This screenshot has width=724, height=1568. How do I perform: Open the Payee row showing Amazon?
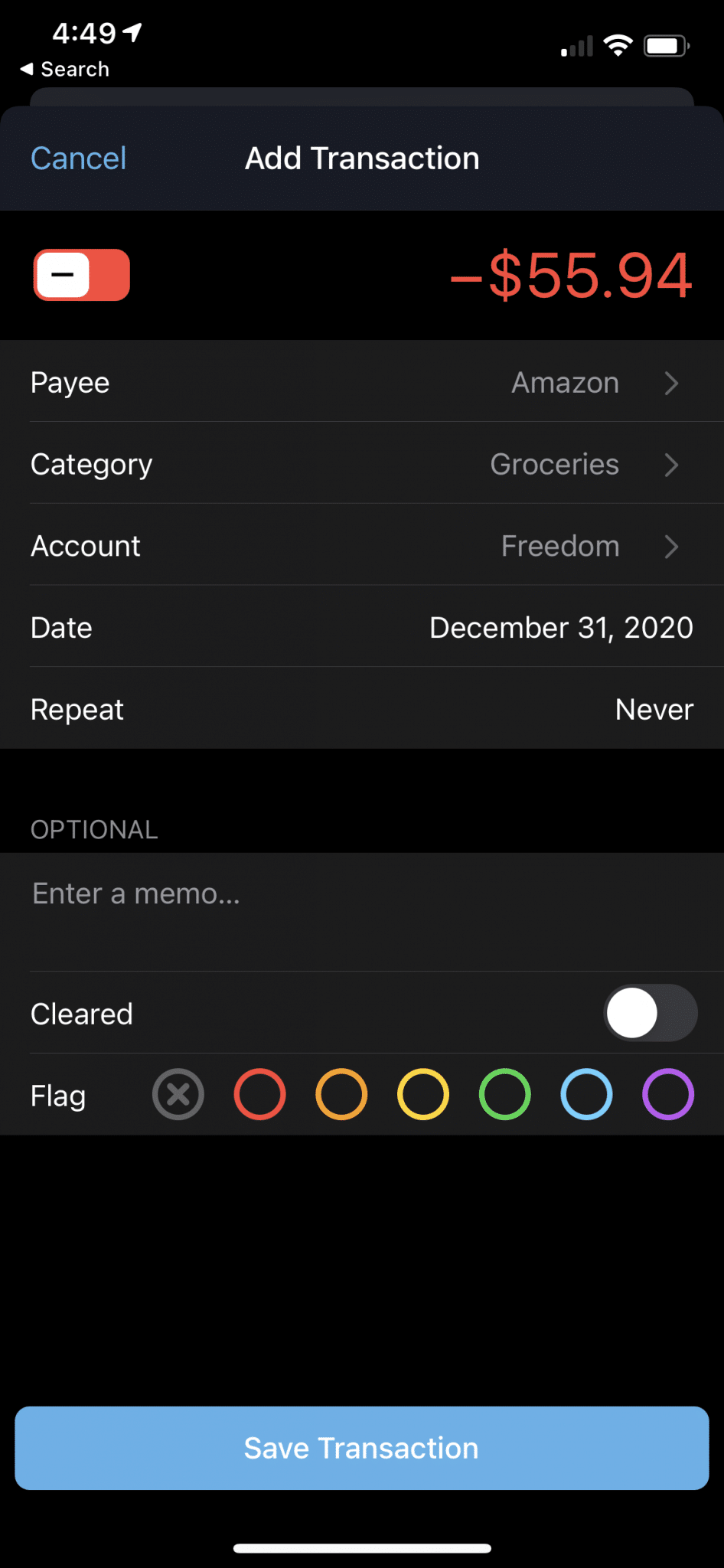point(362,382)
